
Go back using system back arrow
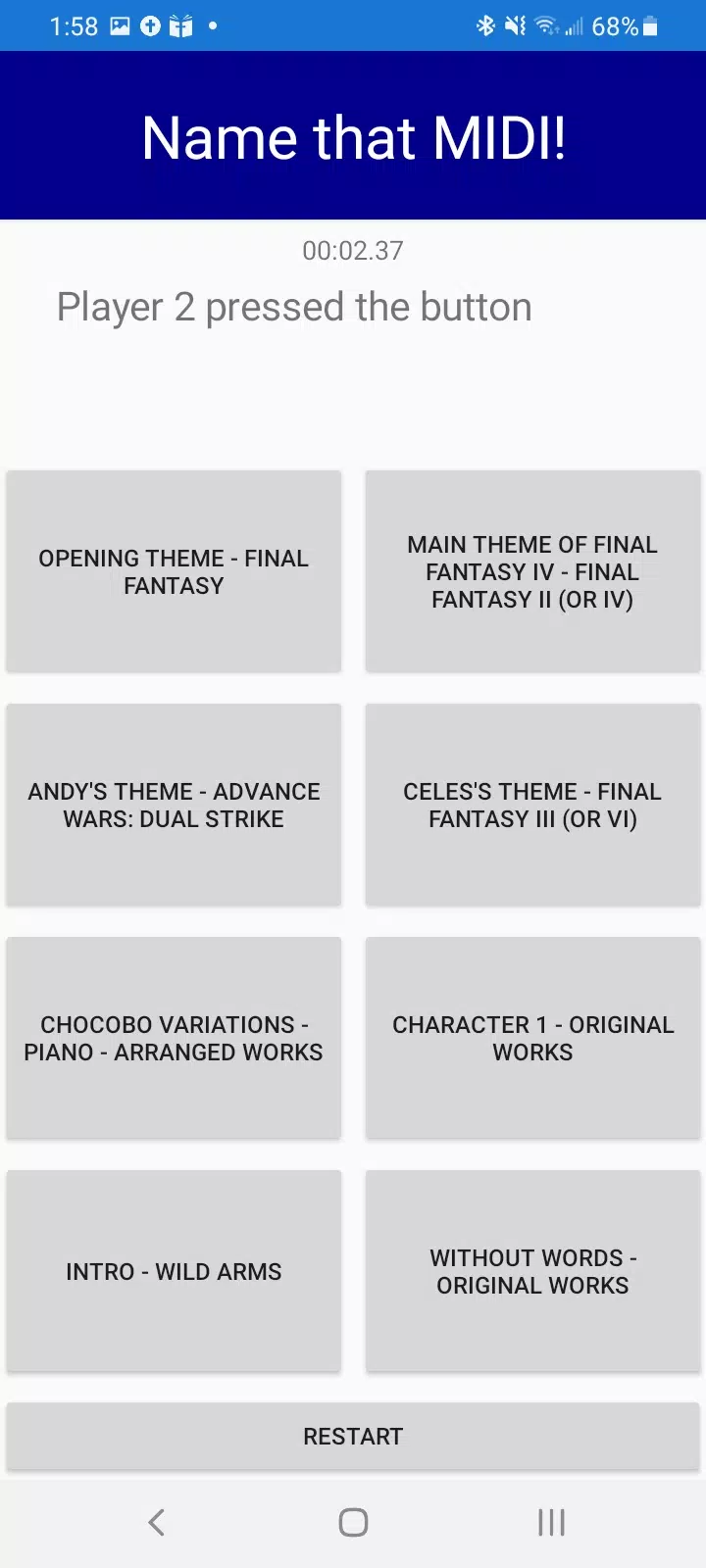156,1522
